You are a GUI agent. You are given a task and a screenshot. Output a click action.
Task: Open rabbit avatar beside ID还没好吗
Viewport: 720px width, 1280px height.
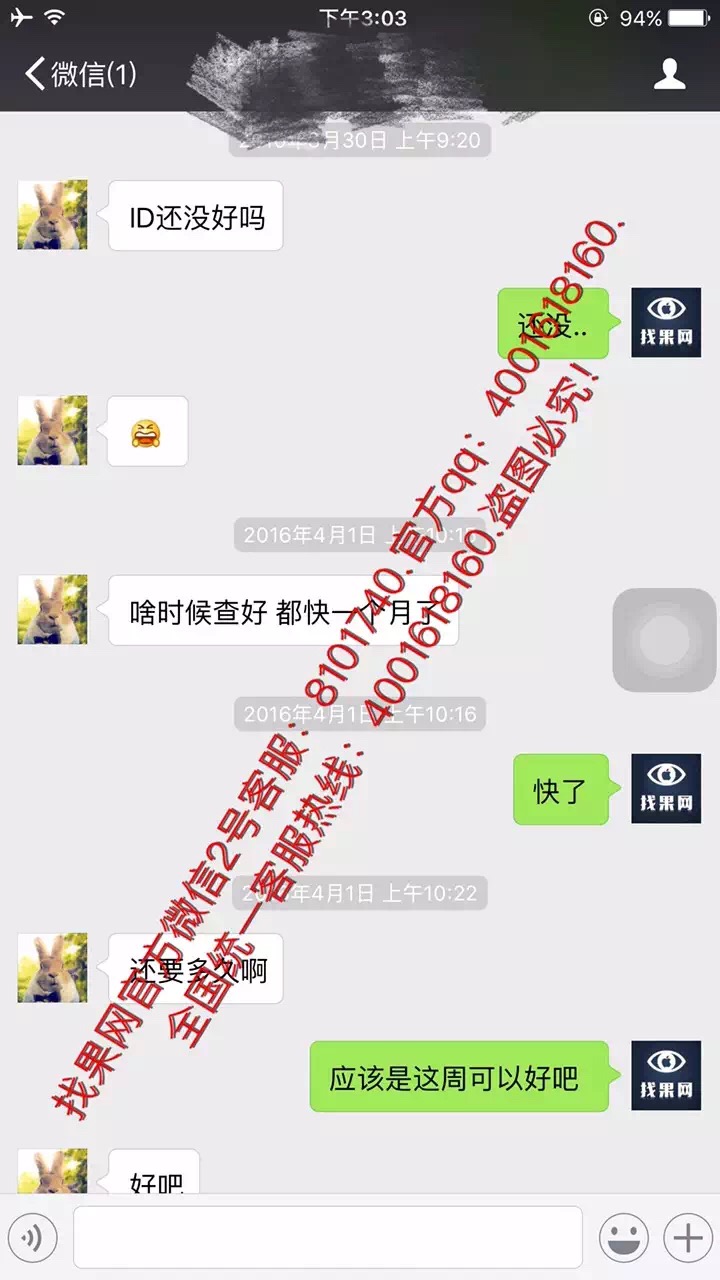click(53, 215)
